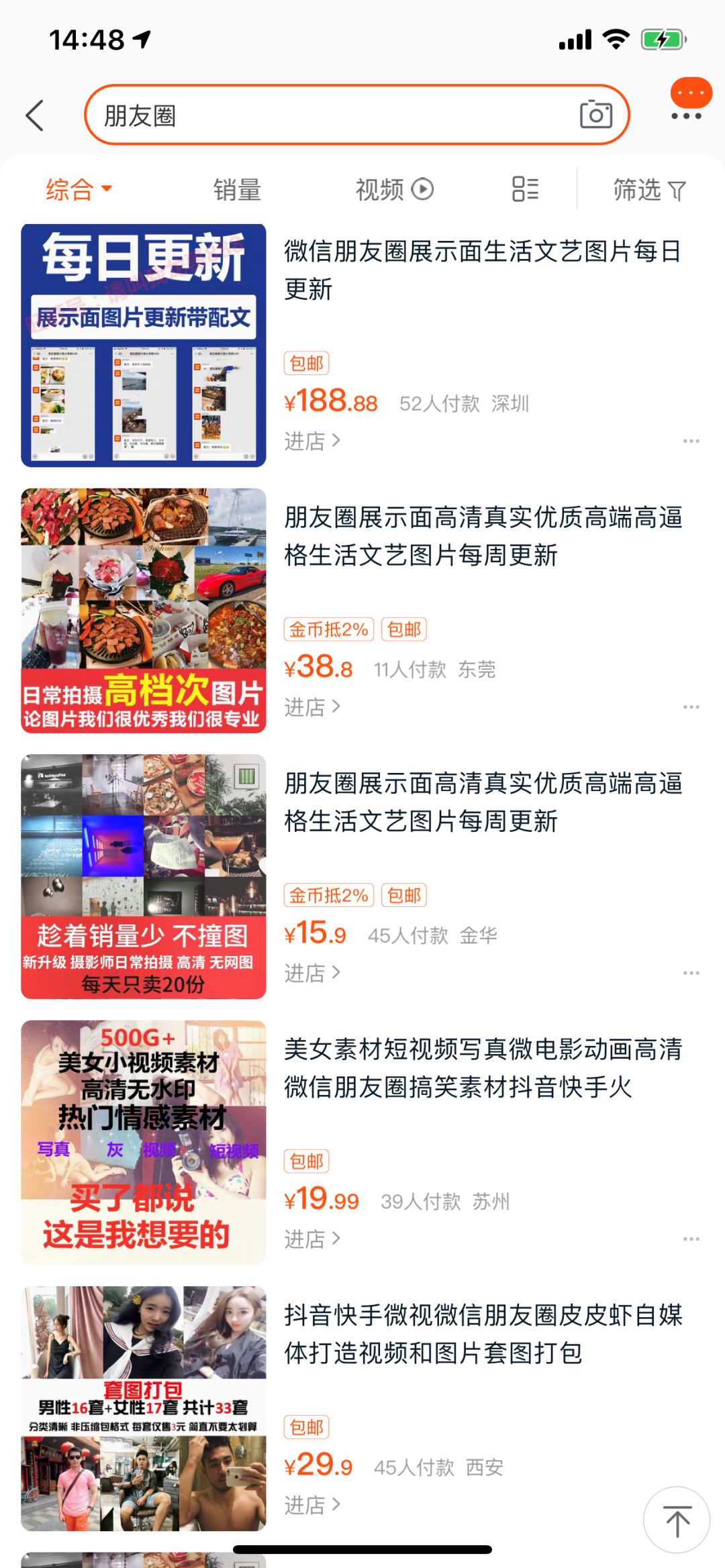Switch to the 视频 tab
The height and width of the screenshot is (1568, 725).
(x=379, y=190)
